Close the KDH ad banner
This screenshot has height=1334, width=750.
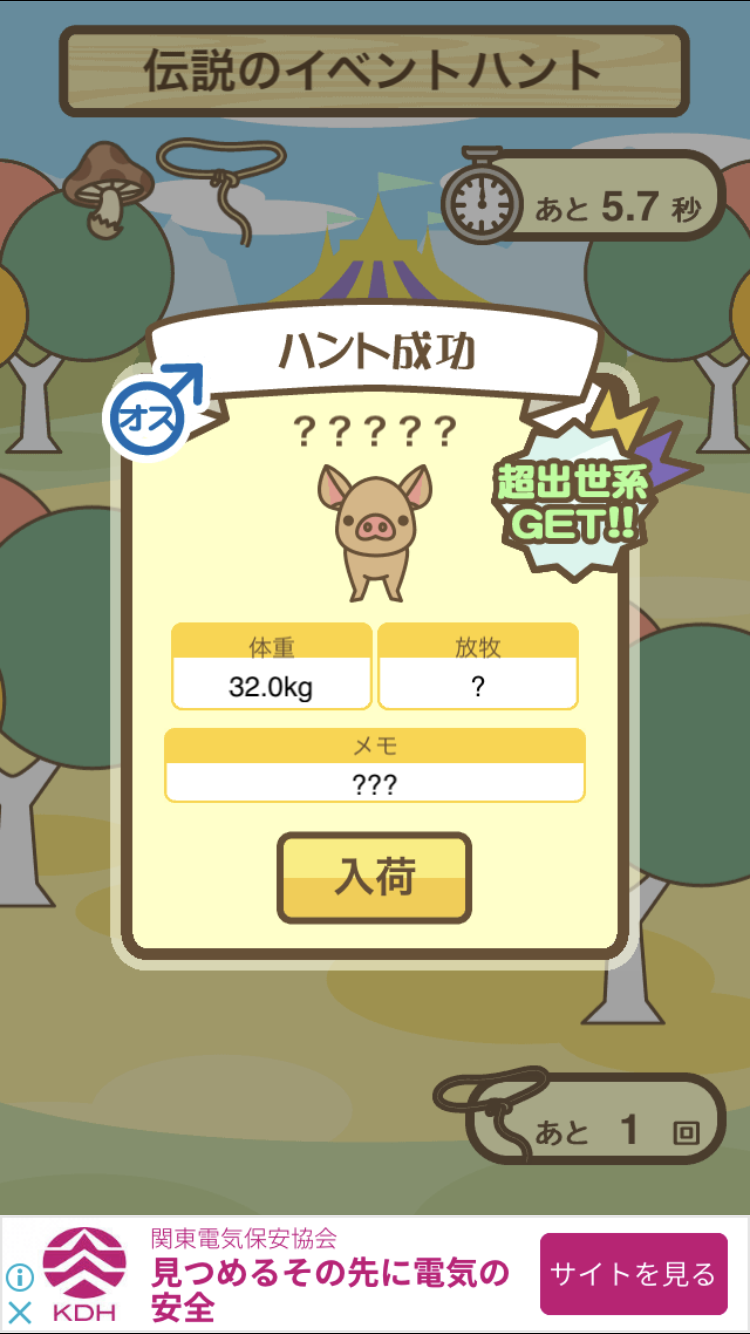point(20,1312)
